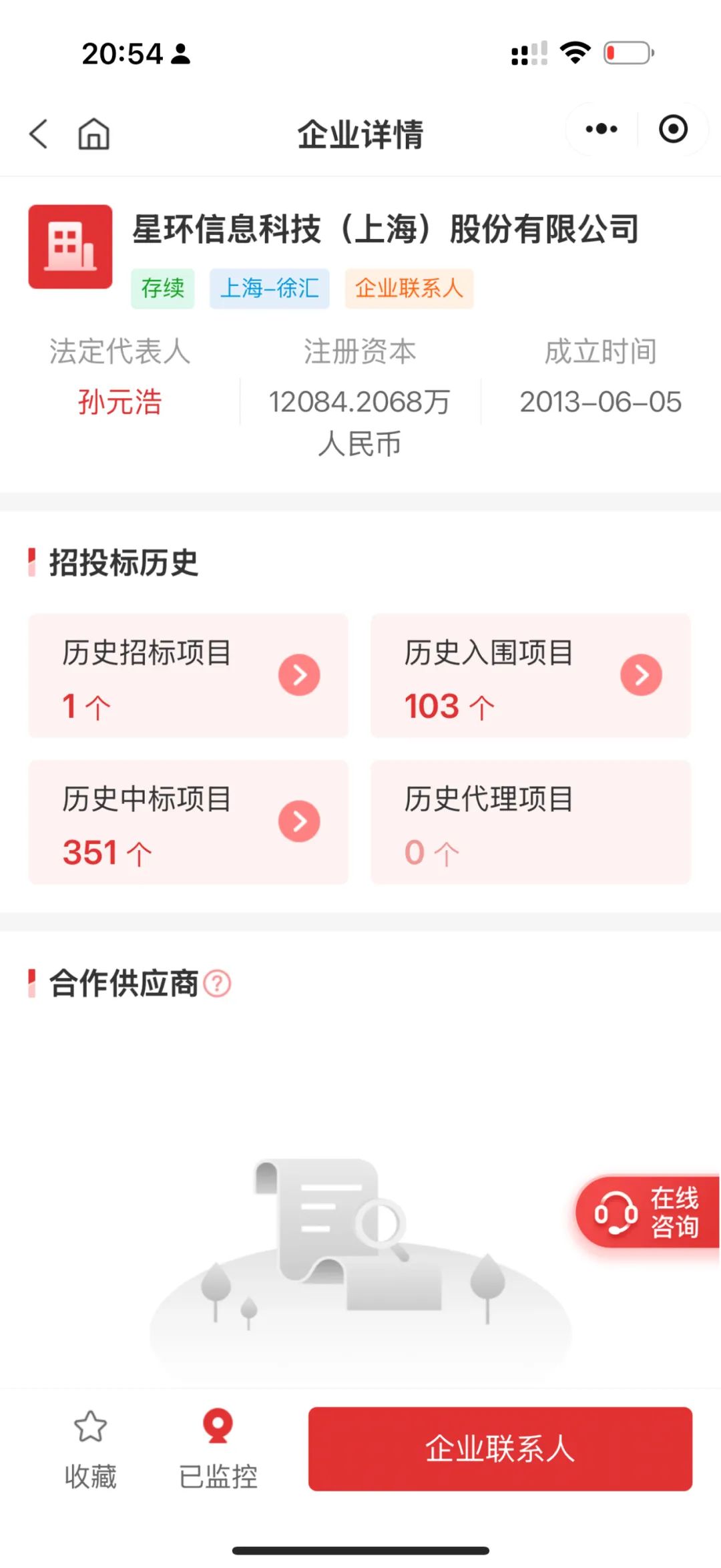Add this company to 收藏
This screenshot has width=721, height=1568.
coord(90,1448)
